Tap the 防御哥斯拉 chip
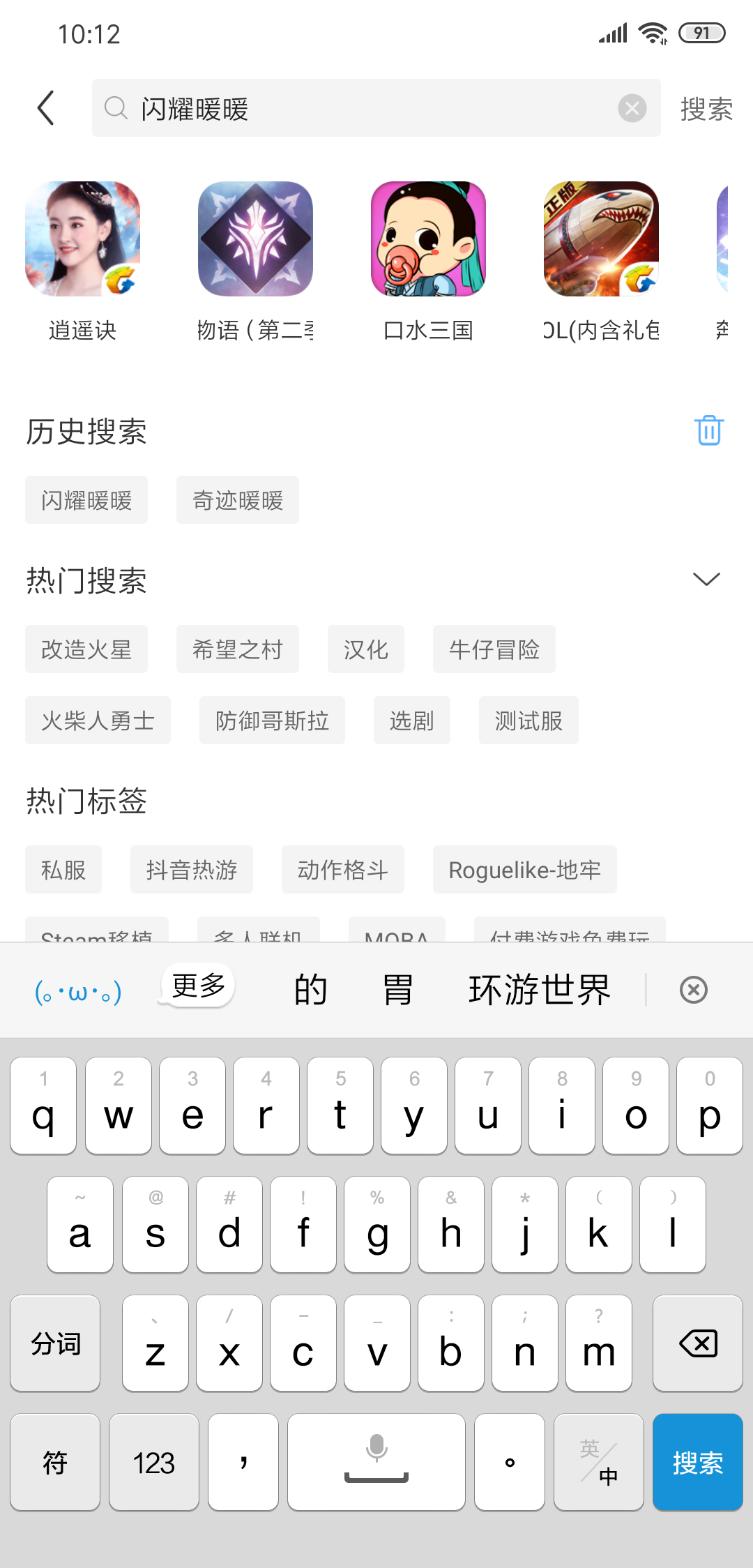This screenshot has height=1568, width=753. pos(272,721)
